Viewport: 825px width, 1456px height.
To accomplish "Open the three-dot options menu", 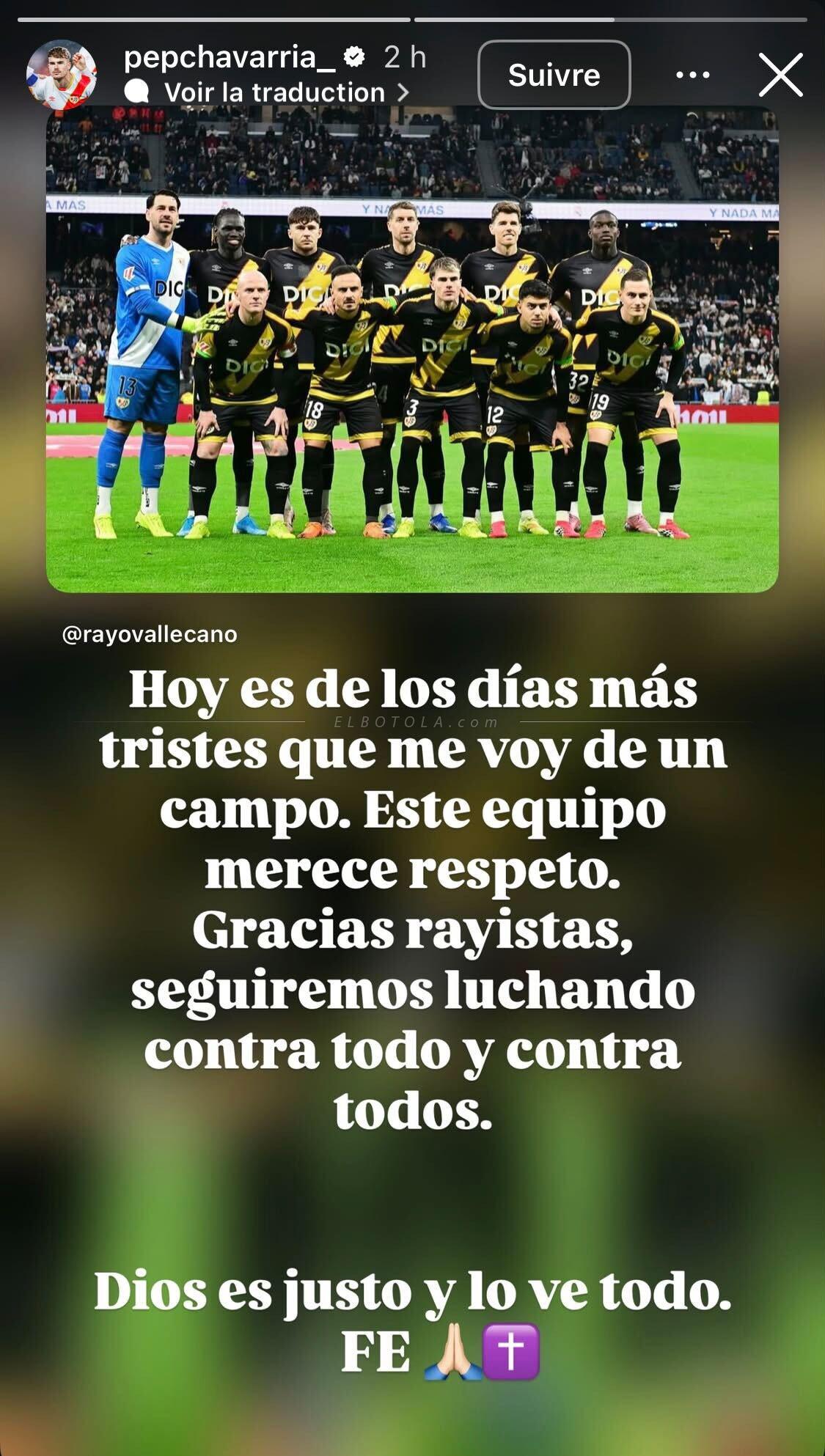I will click(x=693, y=75).
